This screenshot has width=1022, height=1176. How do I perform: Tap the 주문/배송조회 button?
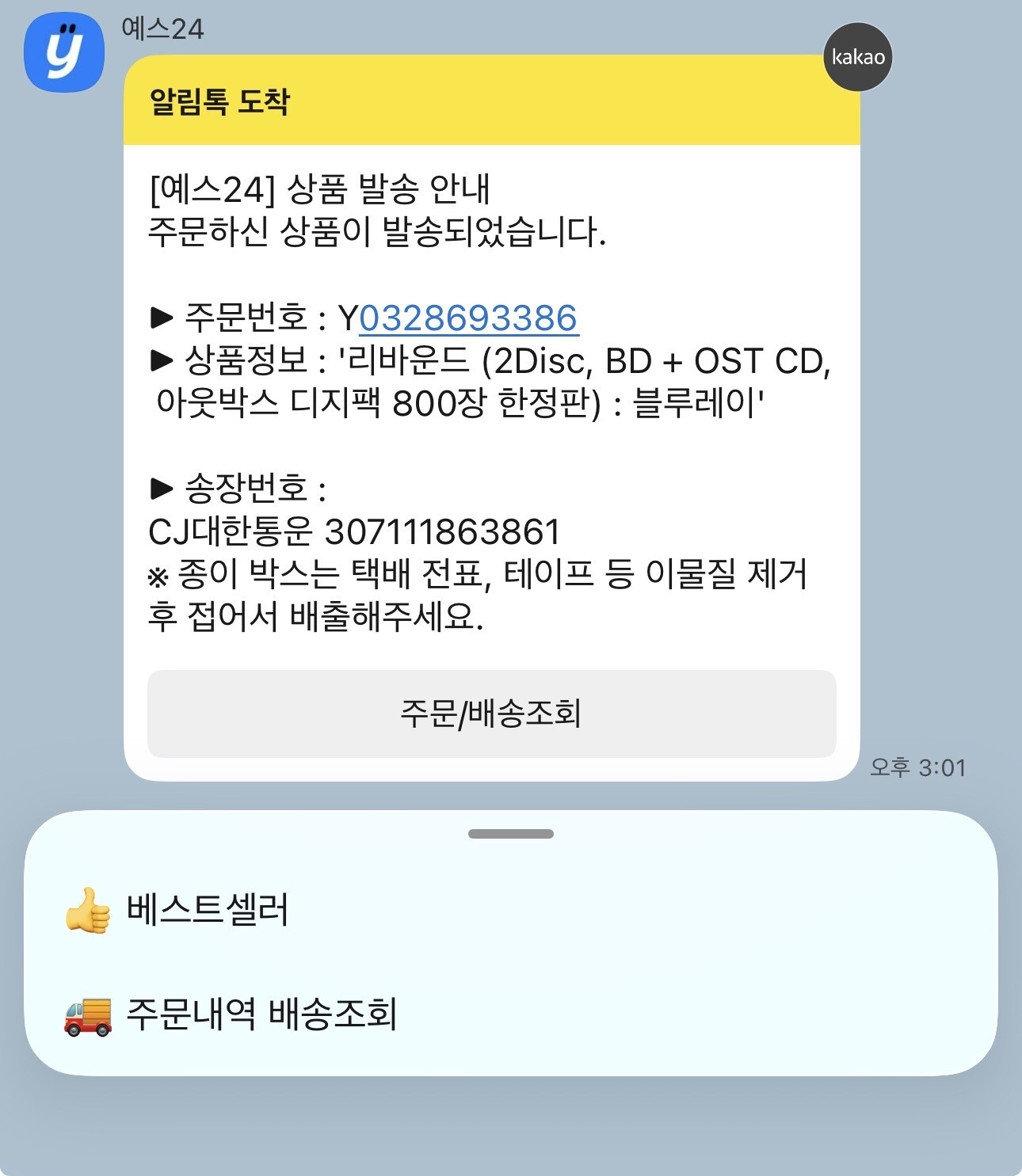click(x=491, y=714)
